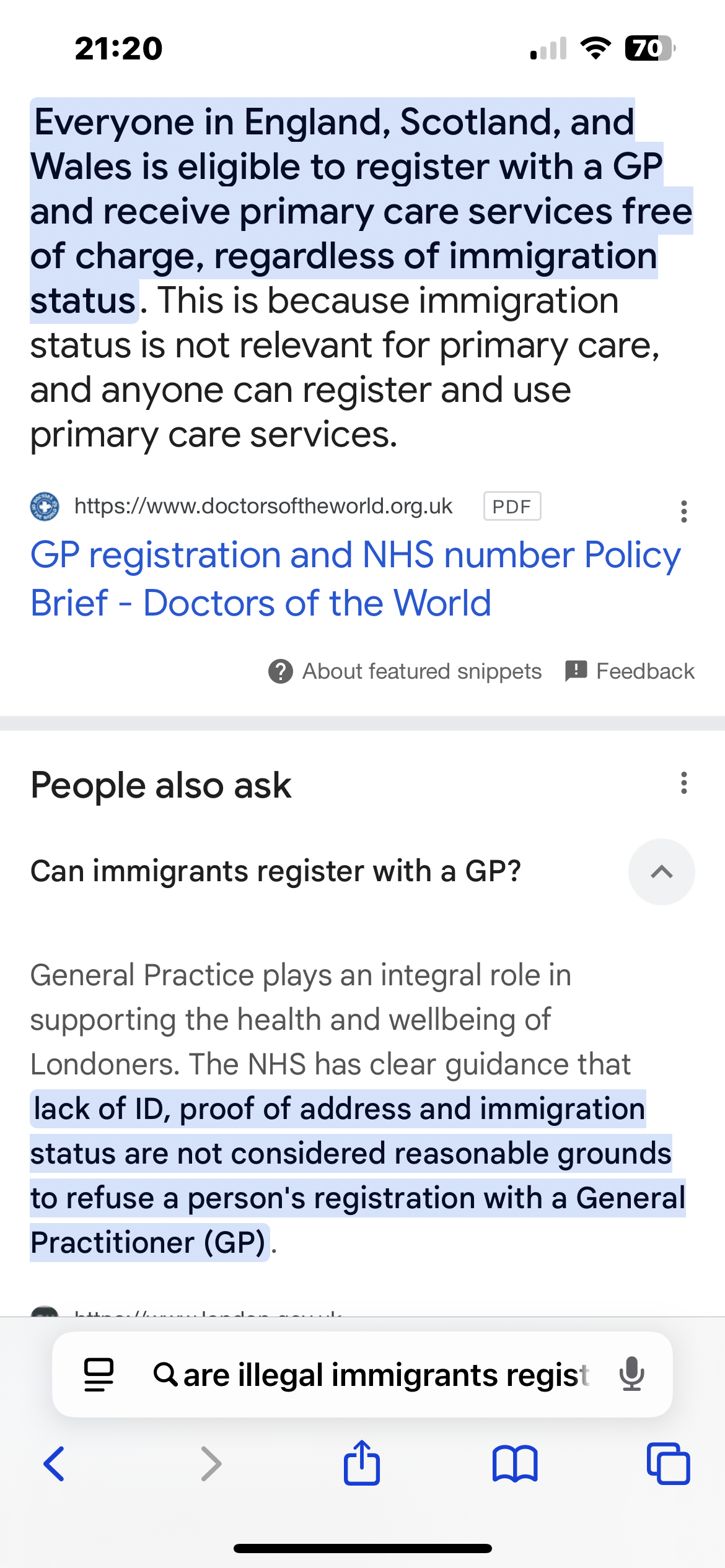Open Safari bookmarks

pyautogui.click(x=515, y=1464)
